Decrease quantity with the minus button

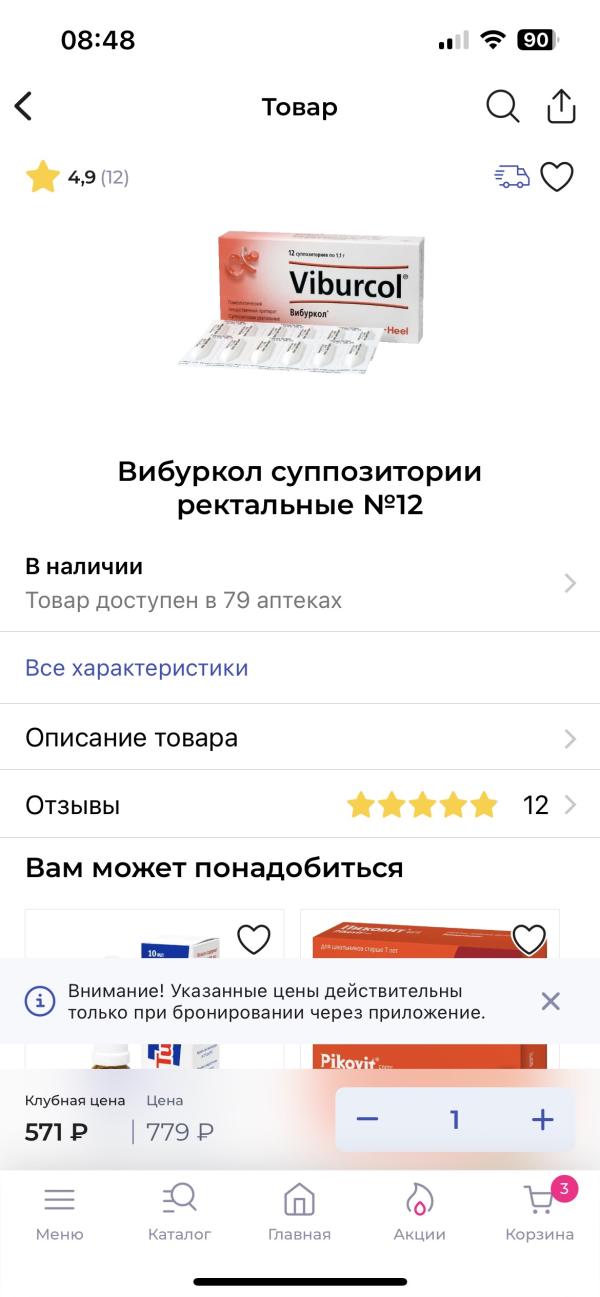[367, 1119]
